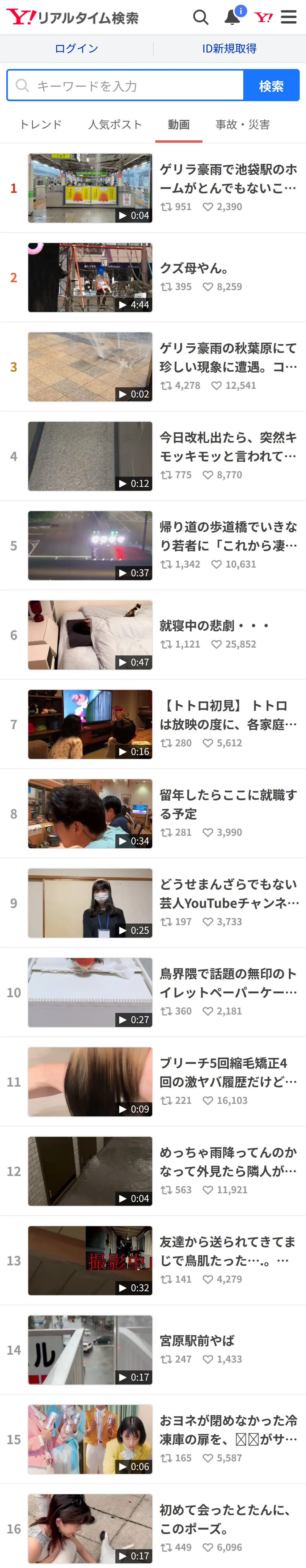
Task: Focus the キーワードを入力 search field
Action: (x=125, y=85)
